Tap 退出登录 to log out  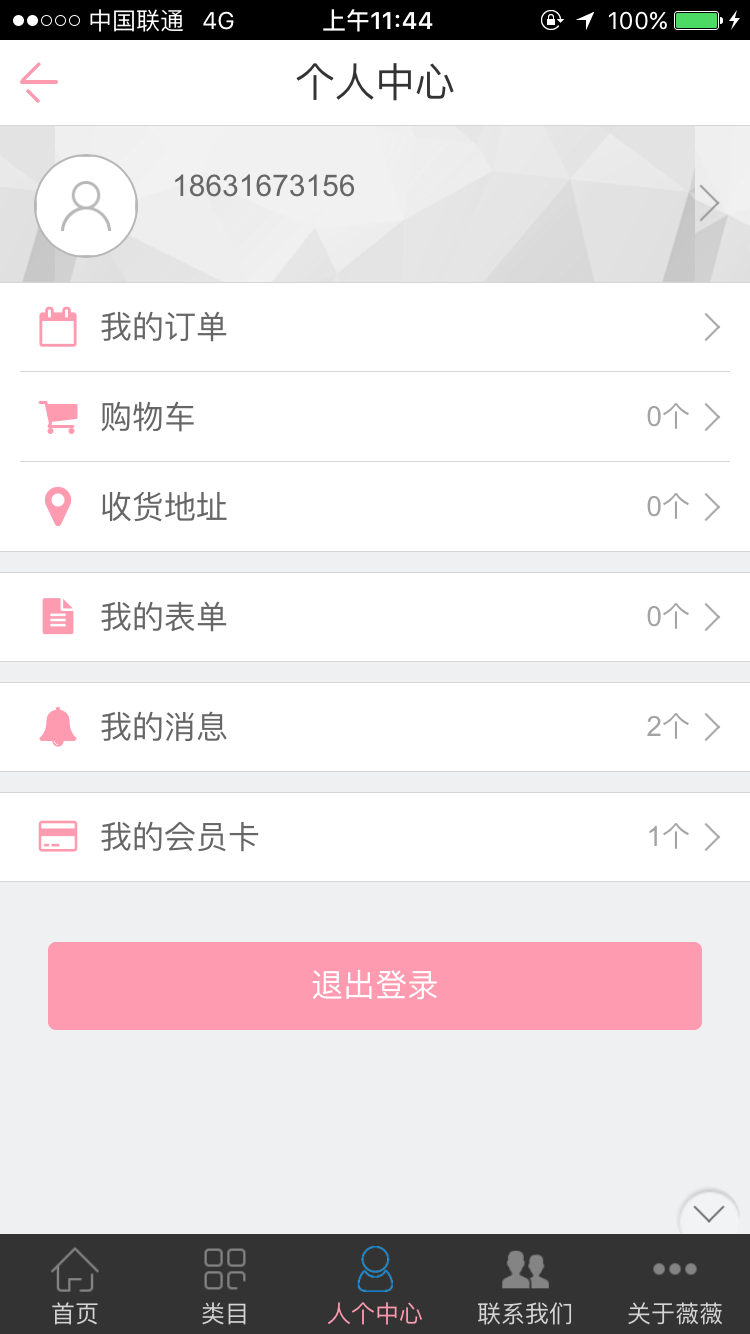(x=375, y=986)
